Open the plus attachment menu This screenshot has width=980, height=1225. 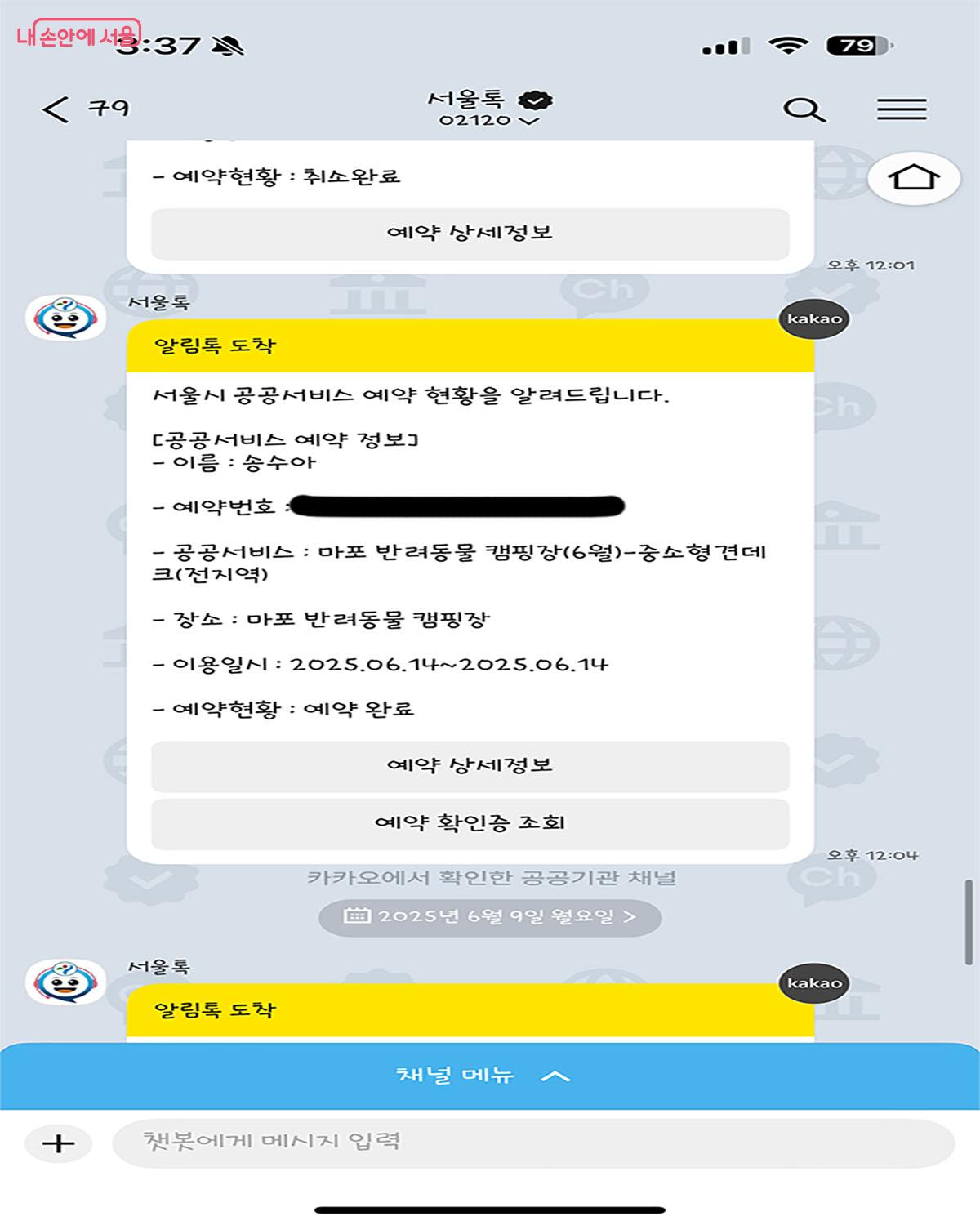click(x=58, y=1143)
